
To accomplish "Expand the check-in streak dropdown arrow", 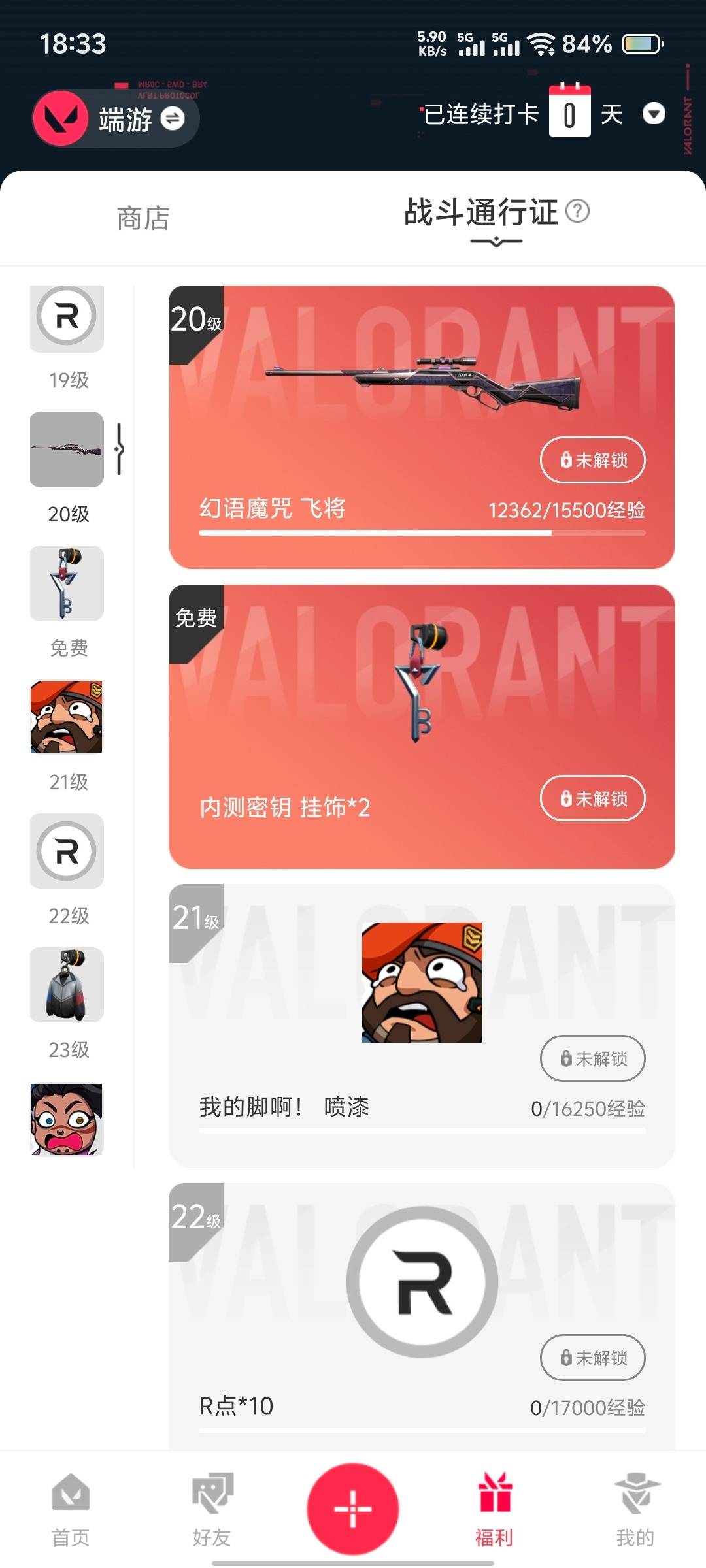I will pos(654,114).
